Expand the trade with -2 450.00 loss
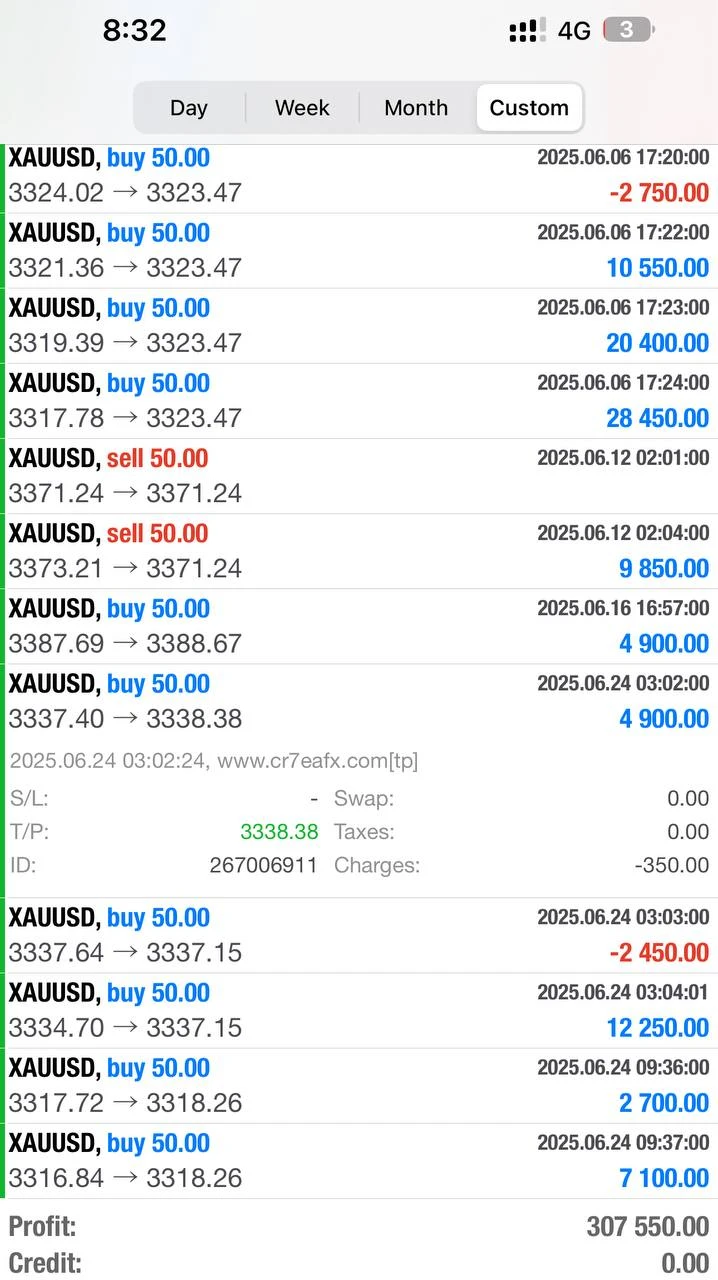This screenshot has width=718, height=1280. coord(359,934)
